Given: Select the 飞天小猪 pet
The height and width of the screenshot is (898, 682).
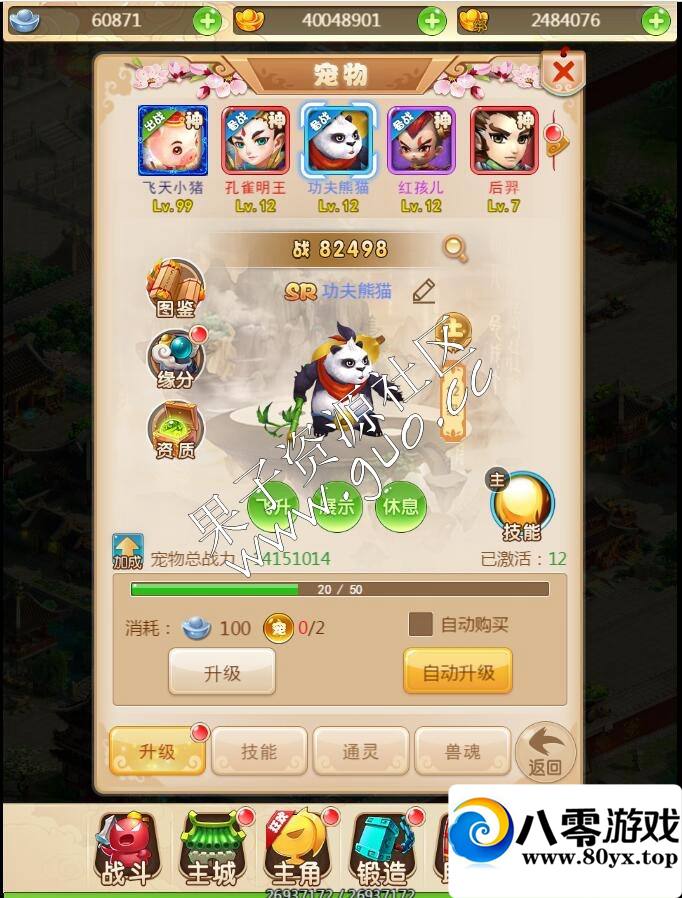Looking at the screenshot, I should pos(173,141).
